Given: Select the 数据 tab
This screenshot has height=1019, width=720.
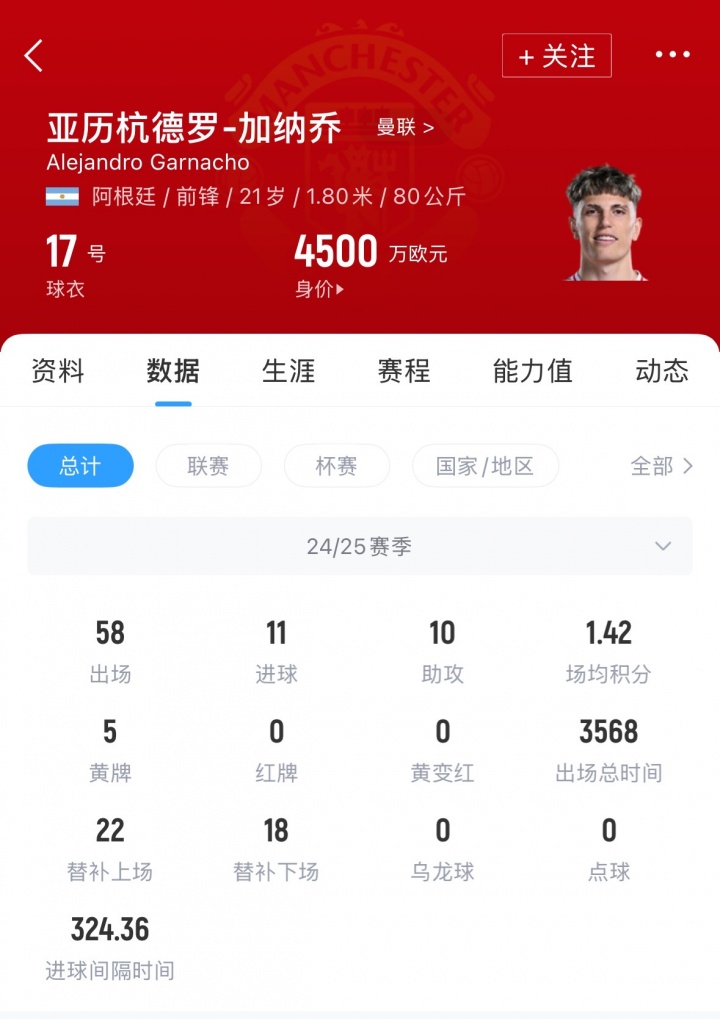Looking at the screenshot, I should point(173,371).
